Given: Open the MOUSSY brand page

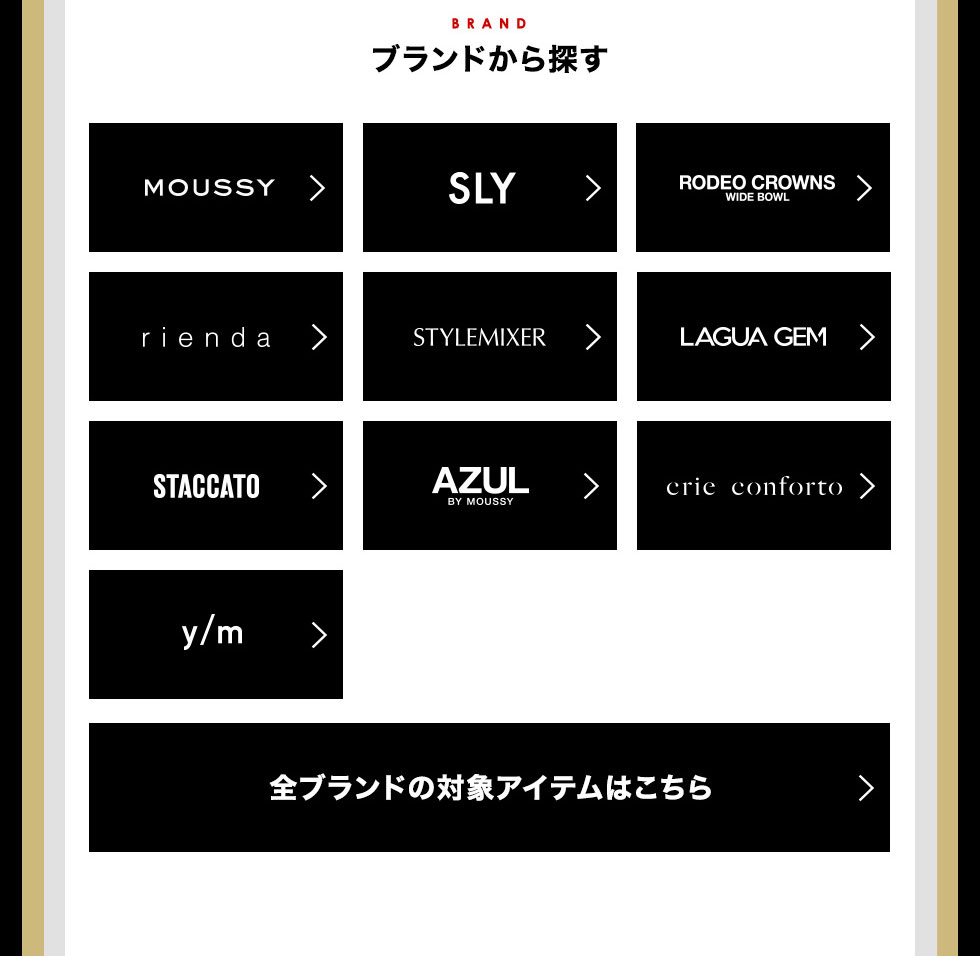Looking at the screenshot, I should click(216, 188).
